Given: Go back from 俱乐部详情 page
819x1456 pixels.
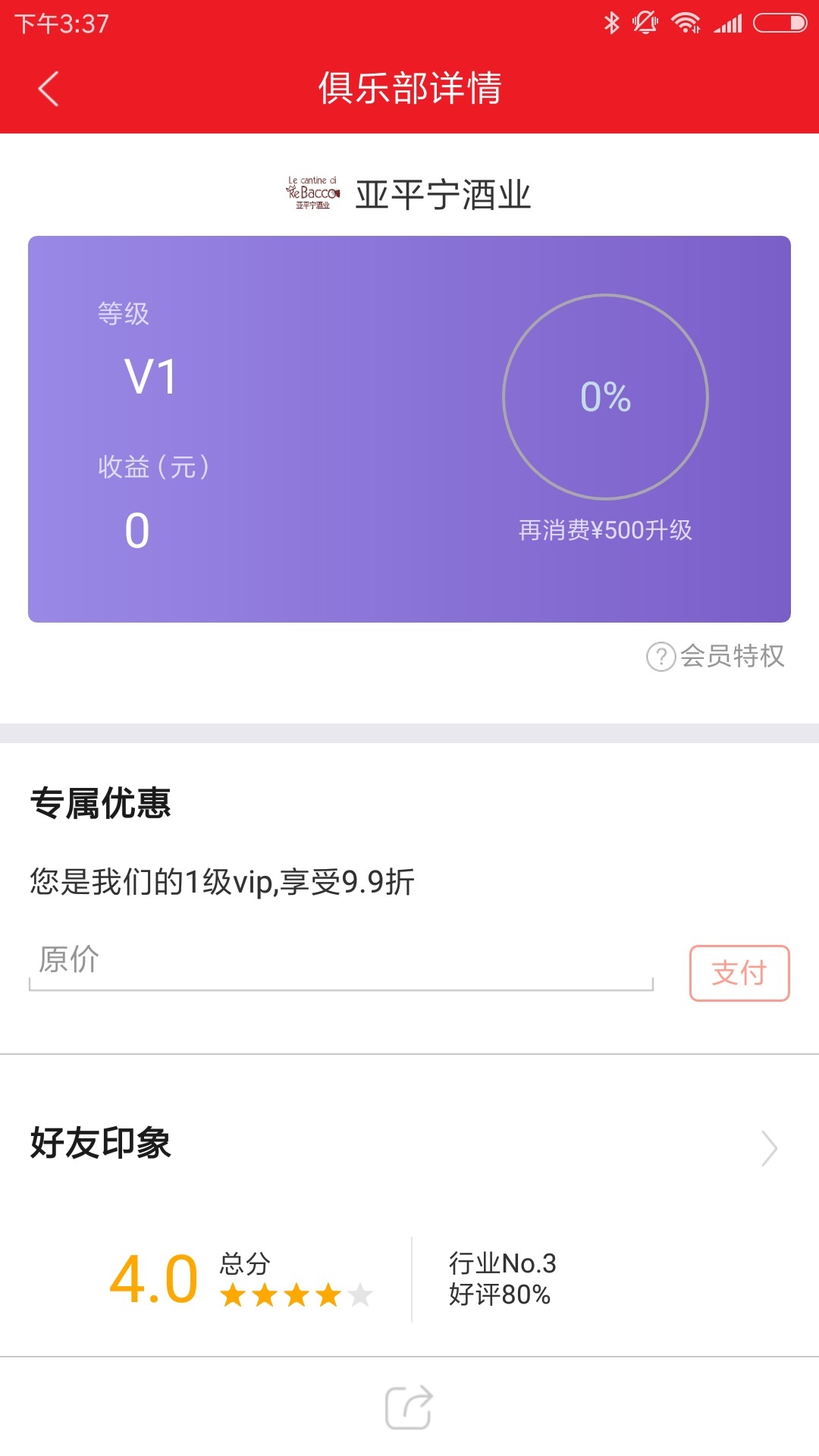Looking at the screenshot, I should [49, 89].
